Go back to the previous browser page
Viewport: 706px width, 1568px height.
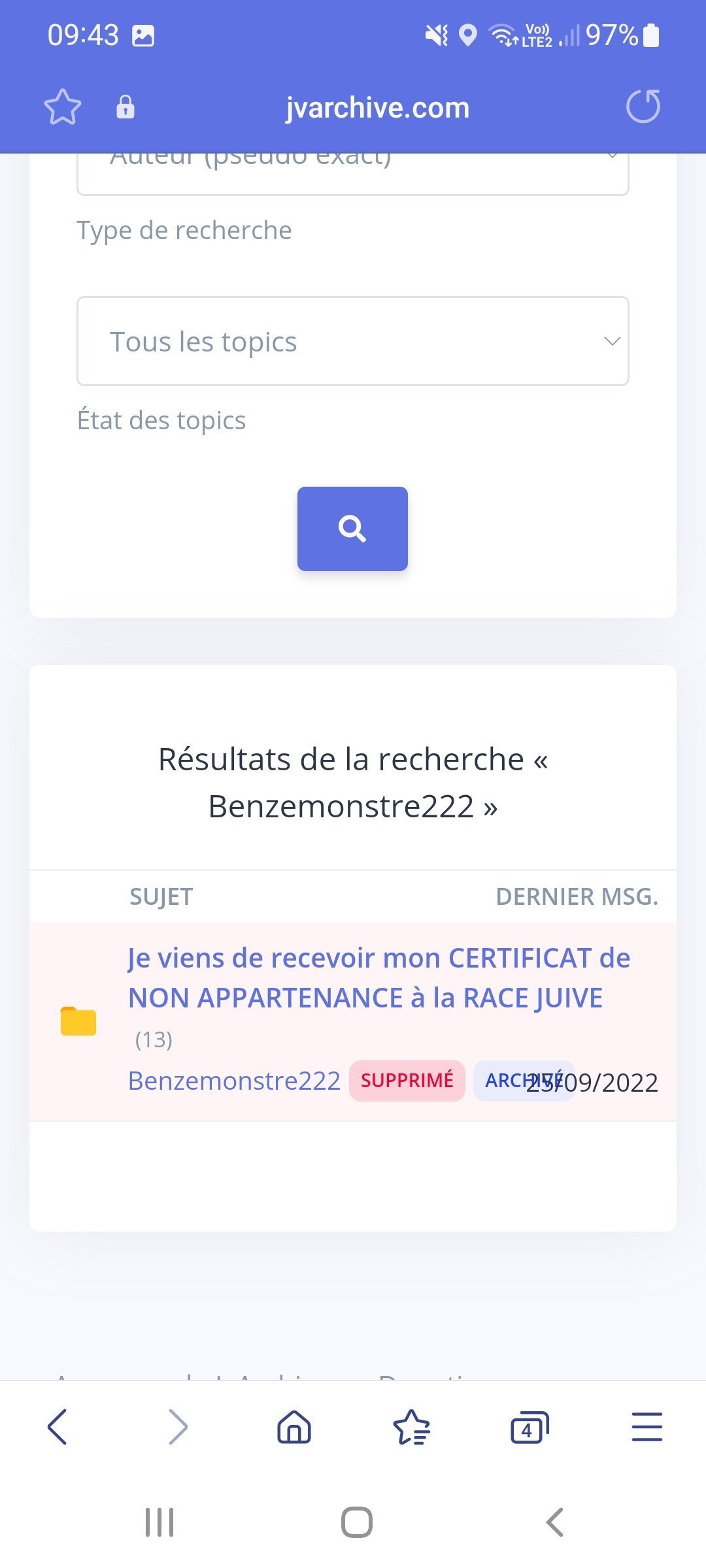[58, 1427]
